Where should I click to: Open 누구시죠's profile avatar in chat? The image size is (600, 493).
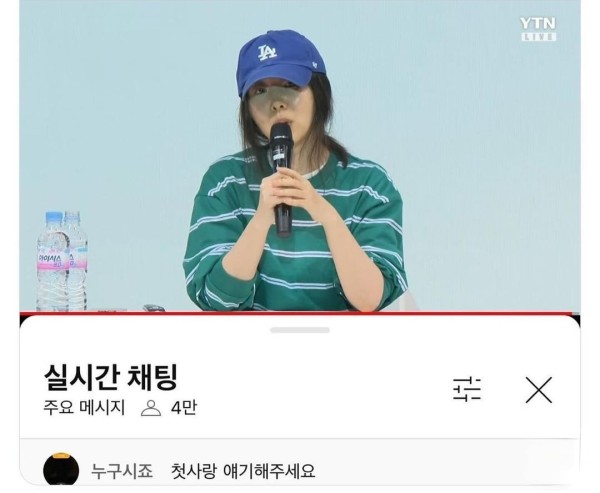click(62, 471)
